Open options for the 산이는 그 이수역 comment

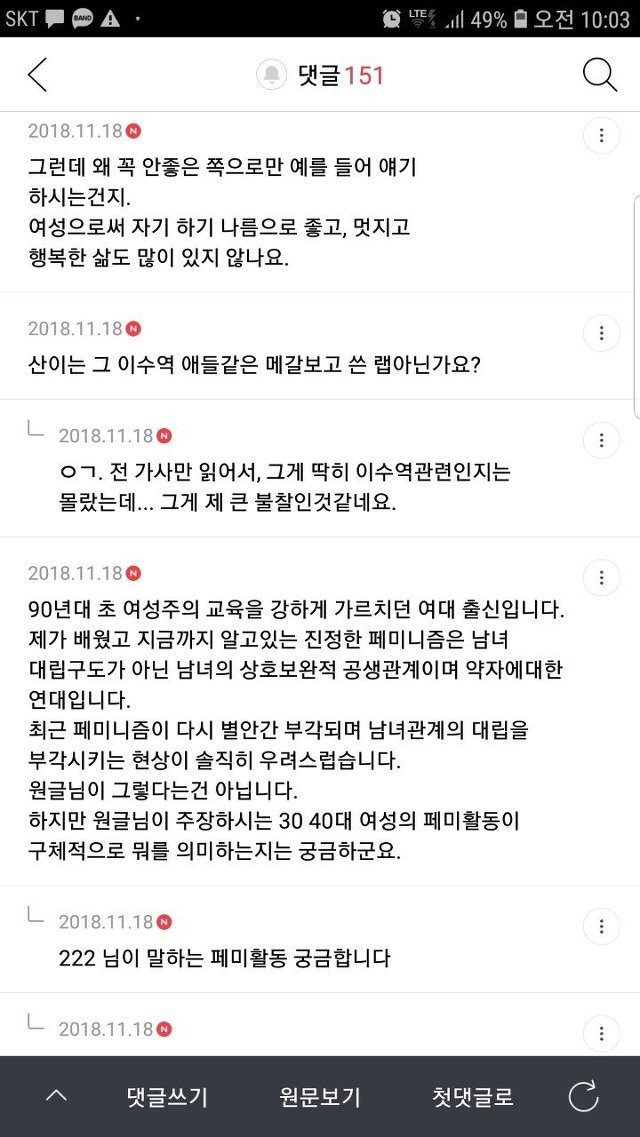tap(601, 333)
